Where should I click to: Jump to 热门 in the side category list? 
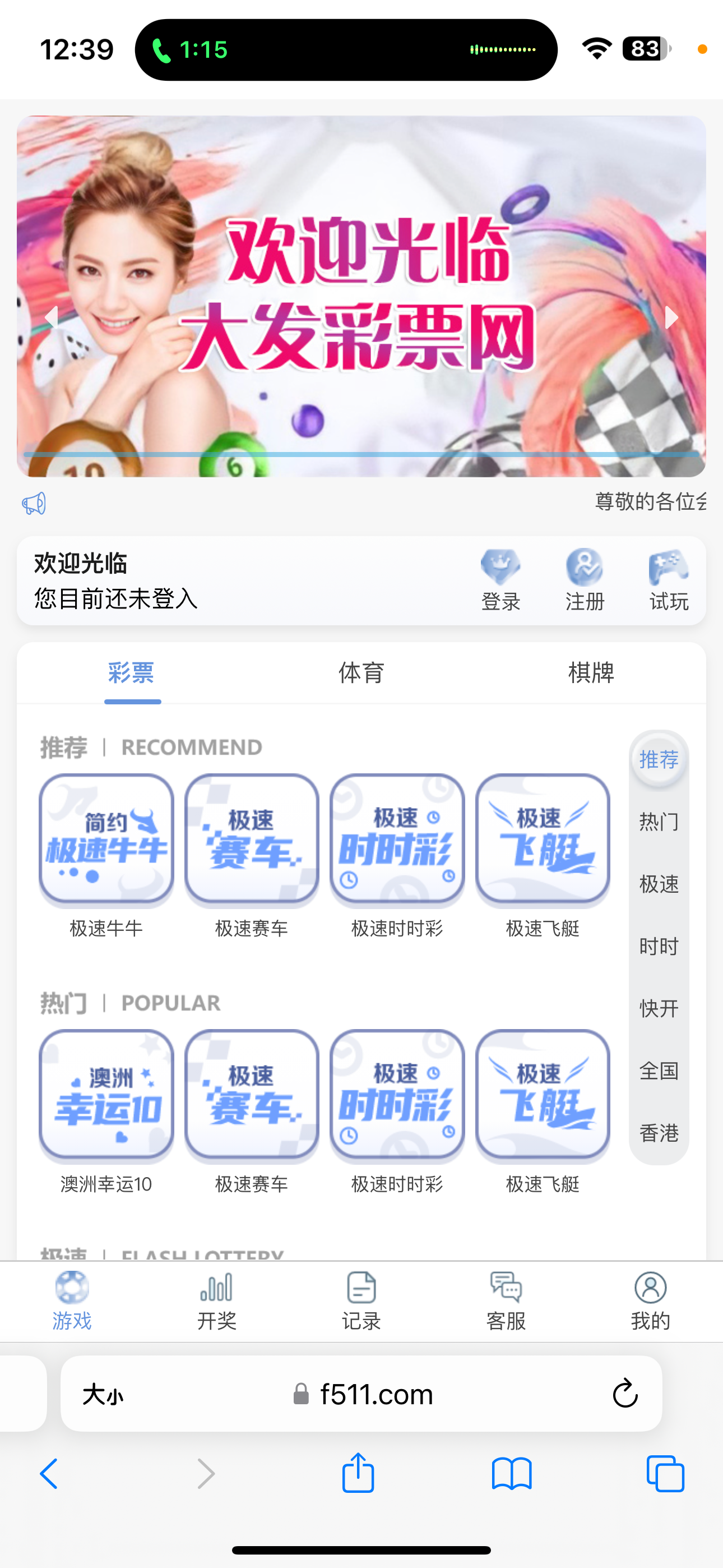pyautogui.click(x=659, y=822)
